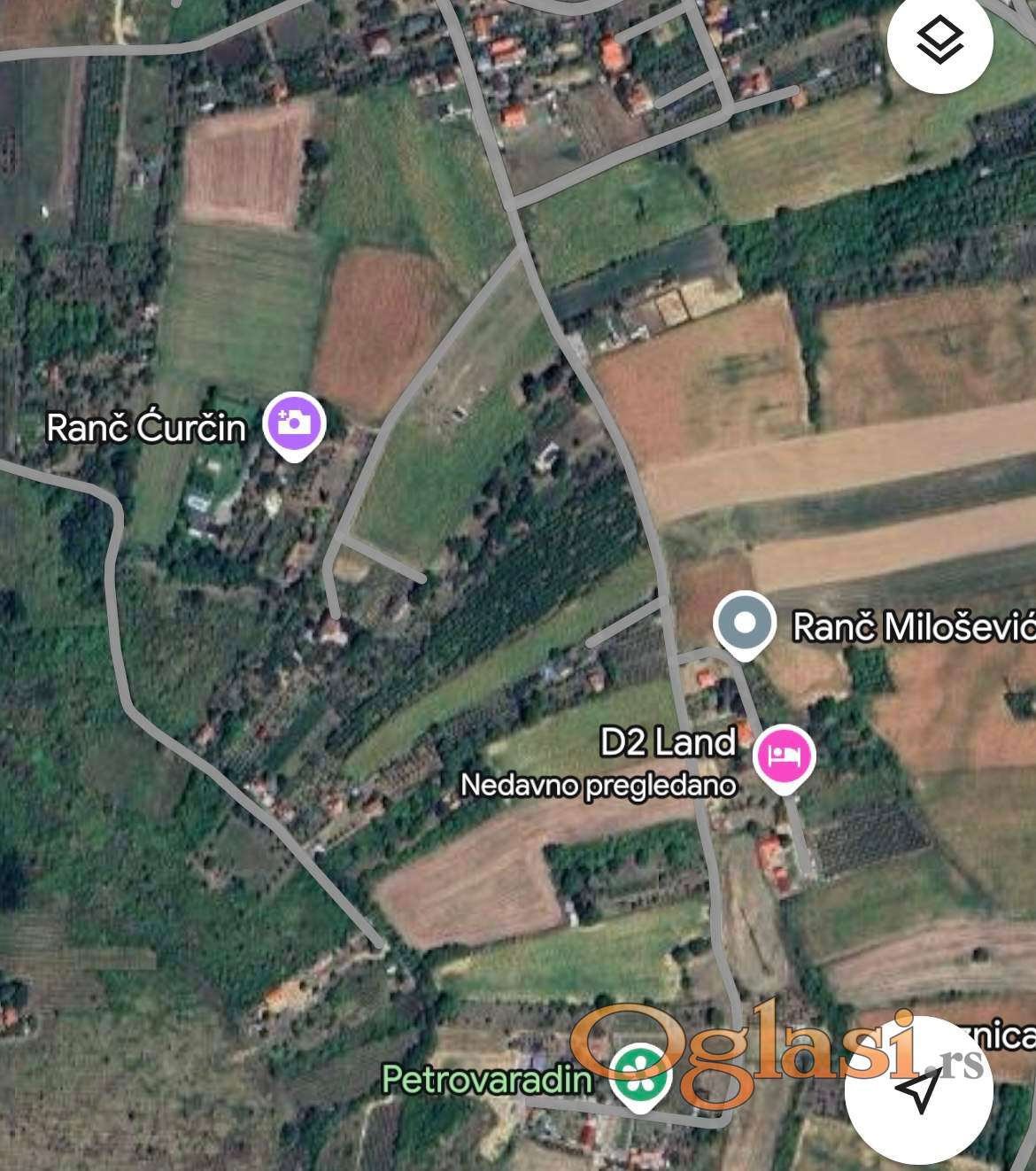The height and width of the screenshot is (1171, 1036).
Task: Open the D2 Land lodging pin
Action: (x=784, y=756)
